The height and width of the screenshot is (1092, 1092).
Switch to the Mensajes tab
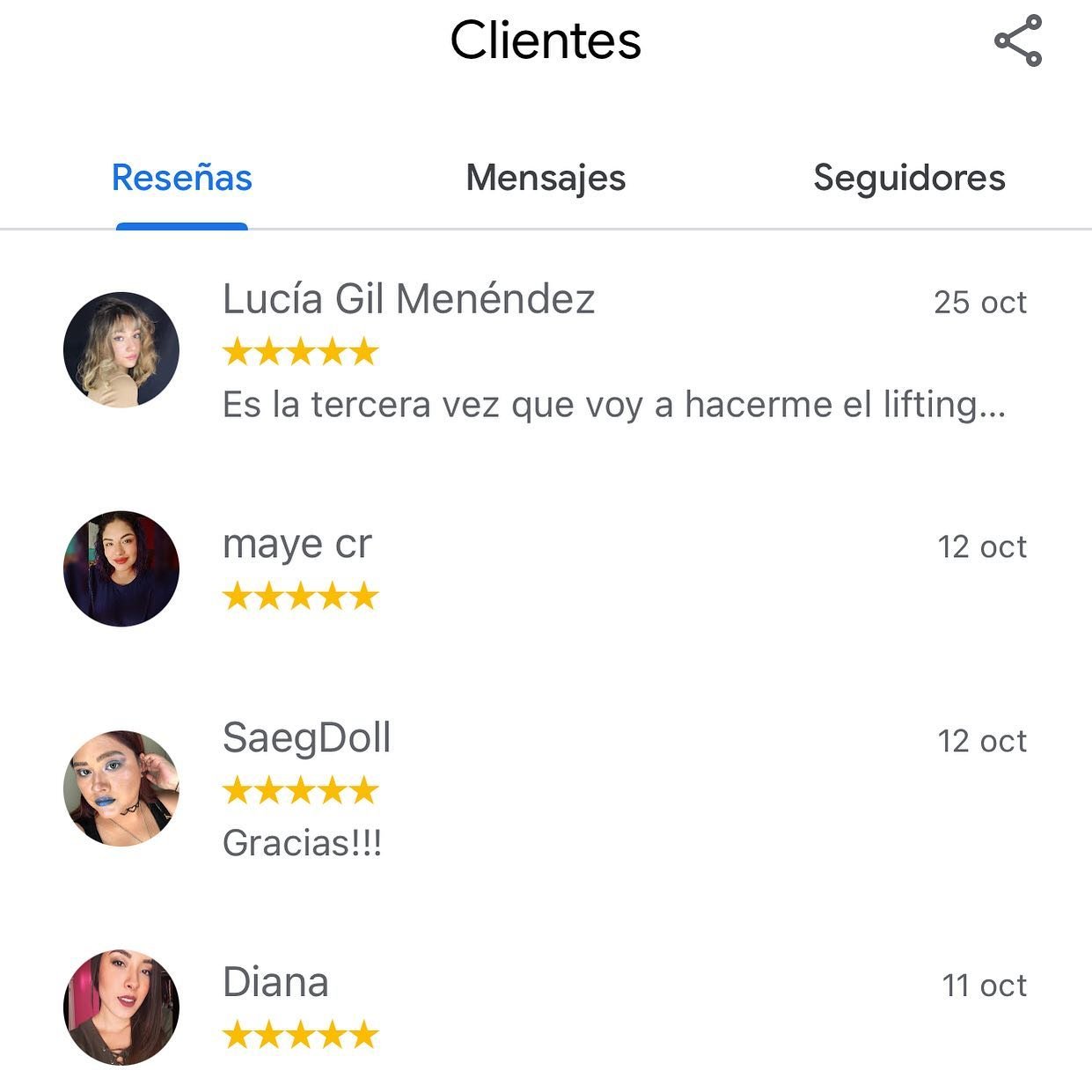[x=546, y=178]
